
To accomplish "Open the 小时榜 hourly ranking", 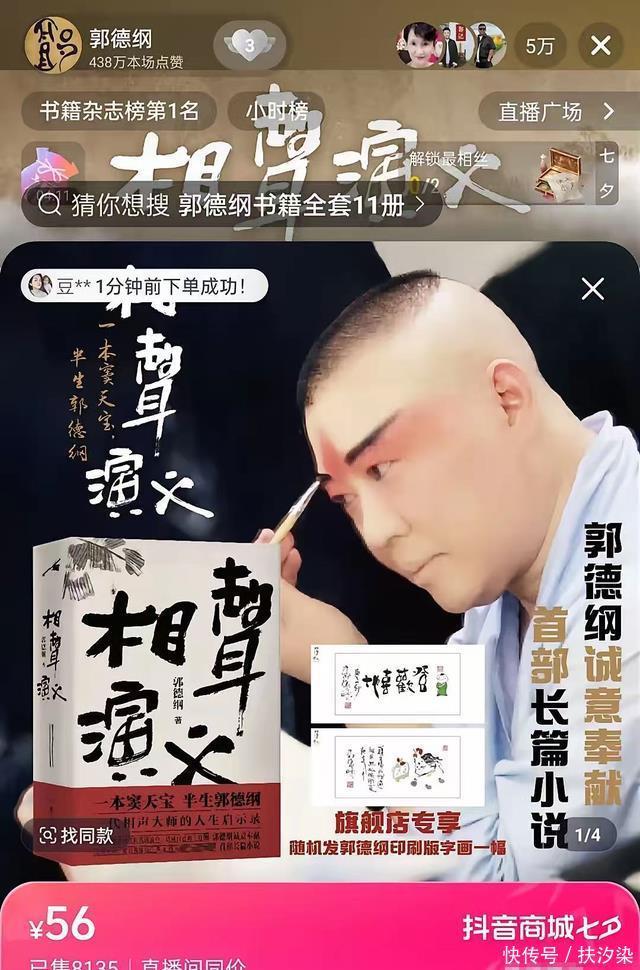I will (x=276, y=111).
